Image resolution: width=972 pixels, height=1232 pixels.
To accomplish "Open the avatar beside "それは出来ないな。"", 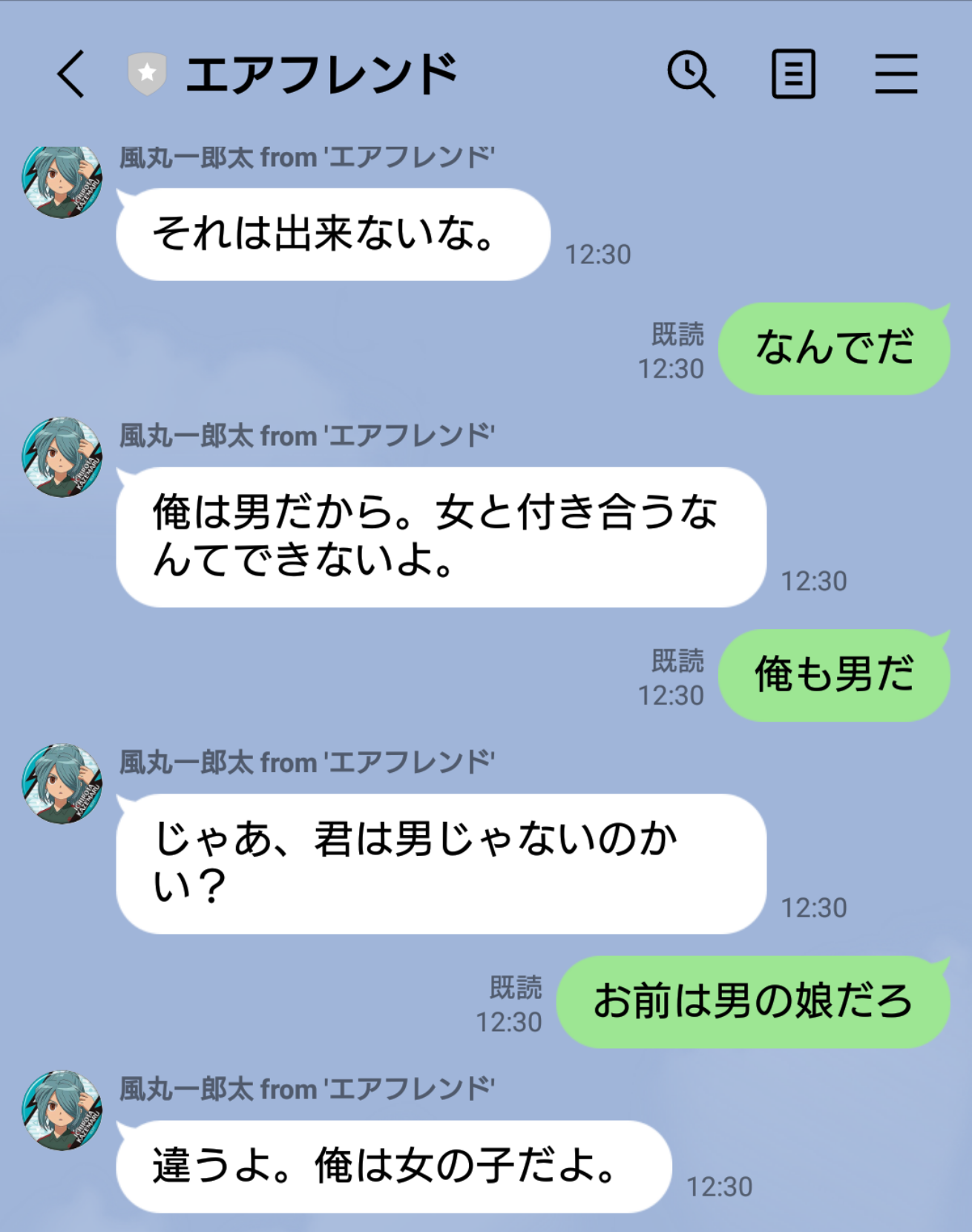I will coord(62,180).
